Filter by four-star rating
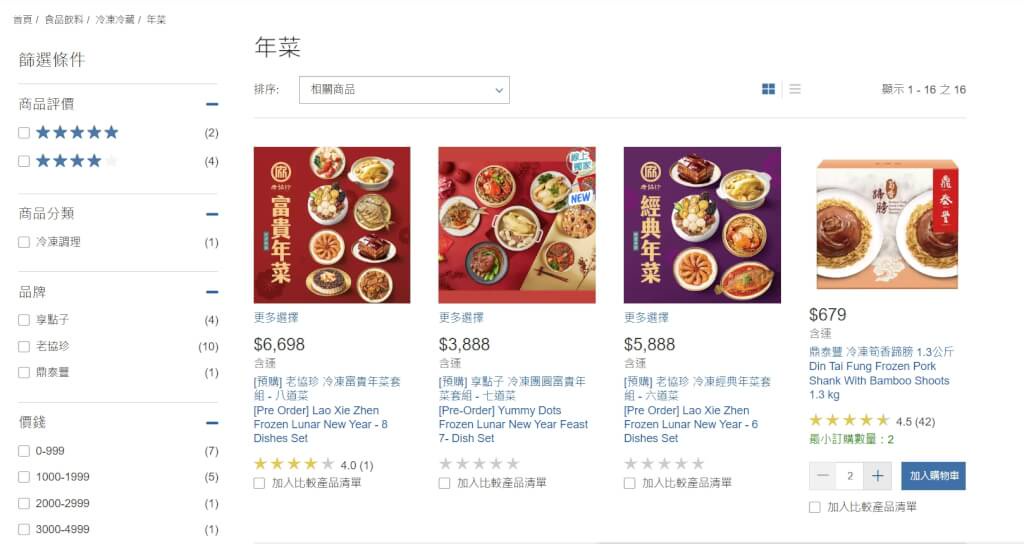1024x544 pixels. pyautogui.click(x=24, y=161)
